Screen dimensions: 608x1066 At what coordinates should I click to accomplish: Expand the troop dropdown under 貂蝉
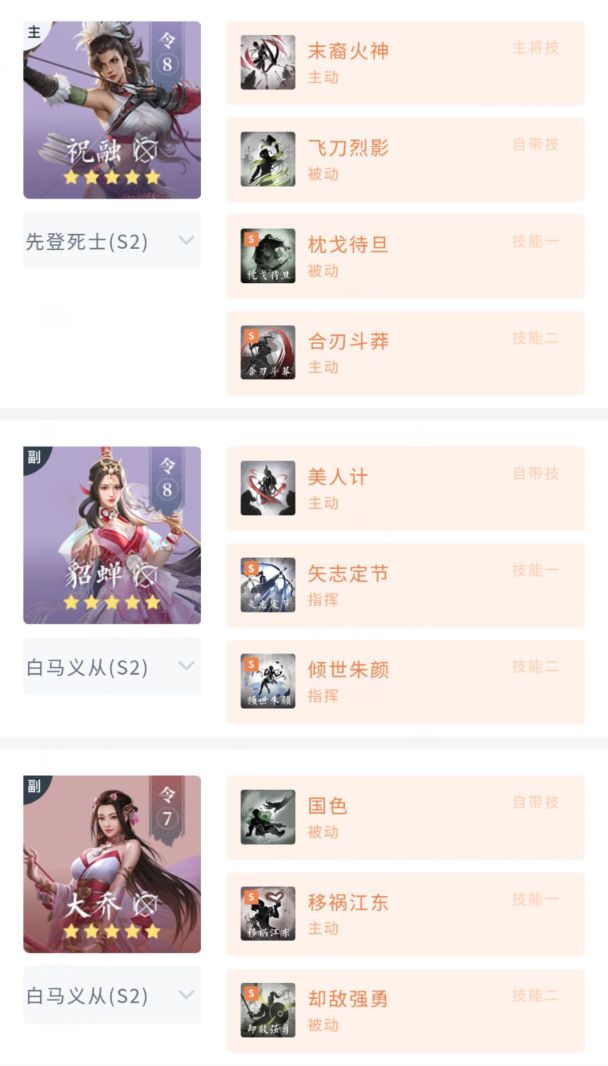(x=112, y=666)
